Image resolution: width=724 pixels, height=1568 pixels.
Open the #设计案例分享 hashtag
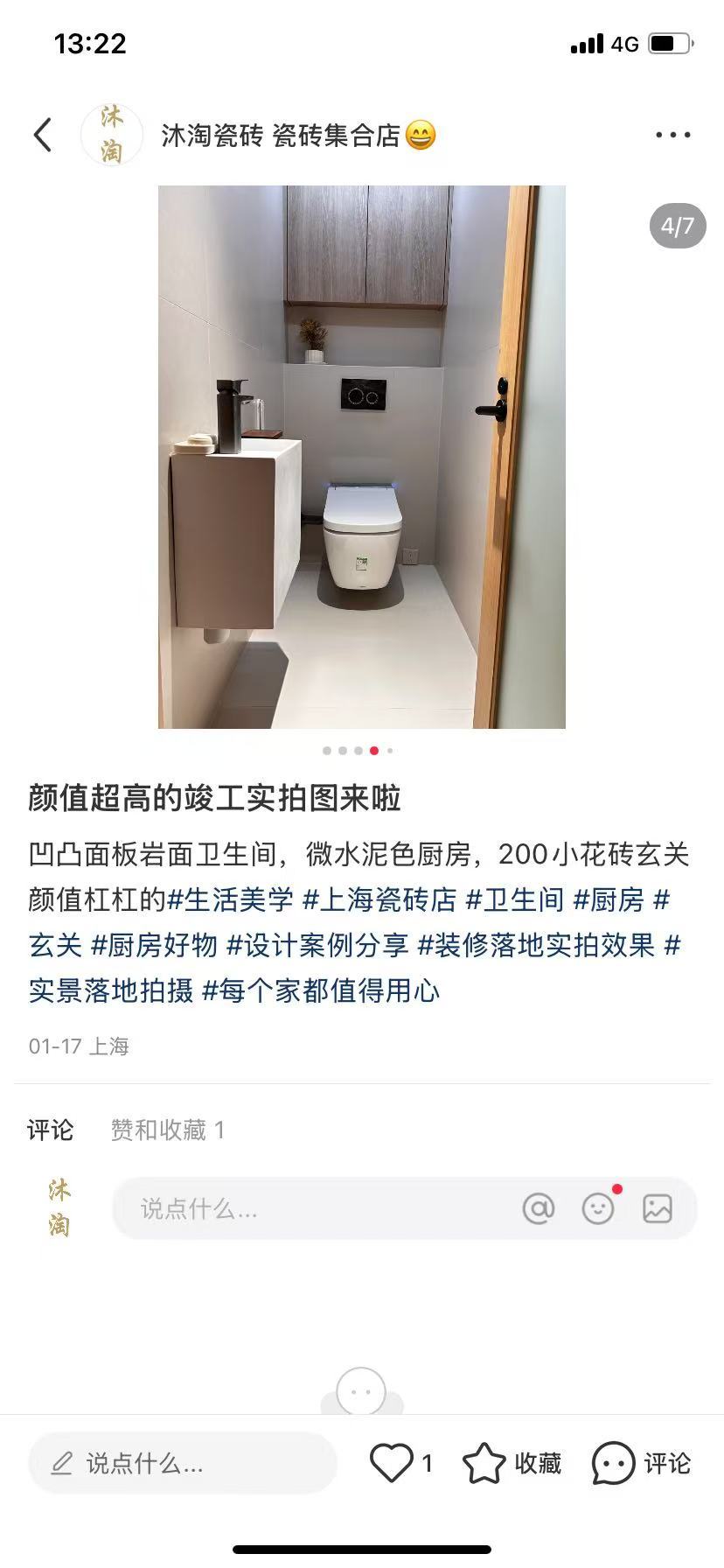click(317, 945)
